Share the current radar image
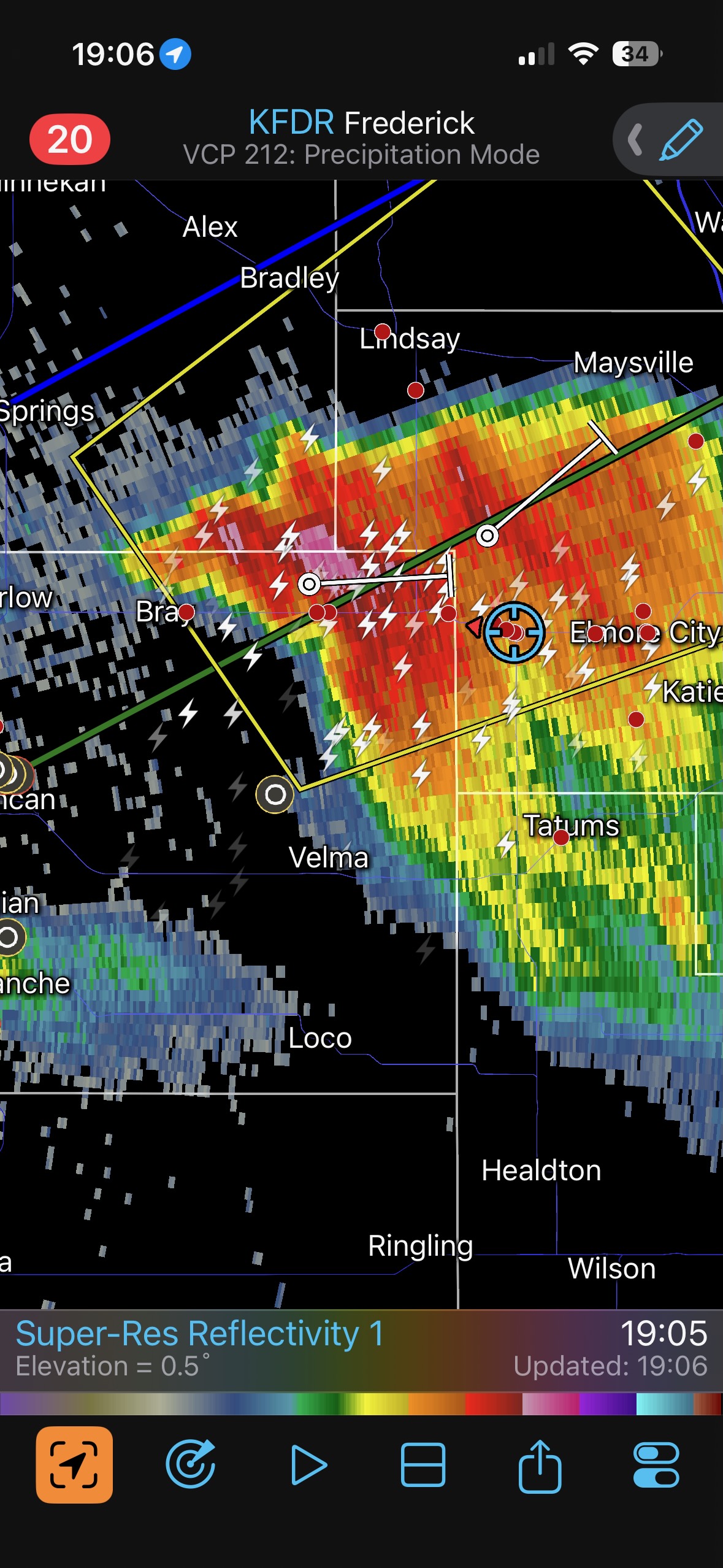This screenshot has height=1568, width=723. click(540, 1465)
